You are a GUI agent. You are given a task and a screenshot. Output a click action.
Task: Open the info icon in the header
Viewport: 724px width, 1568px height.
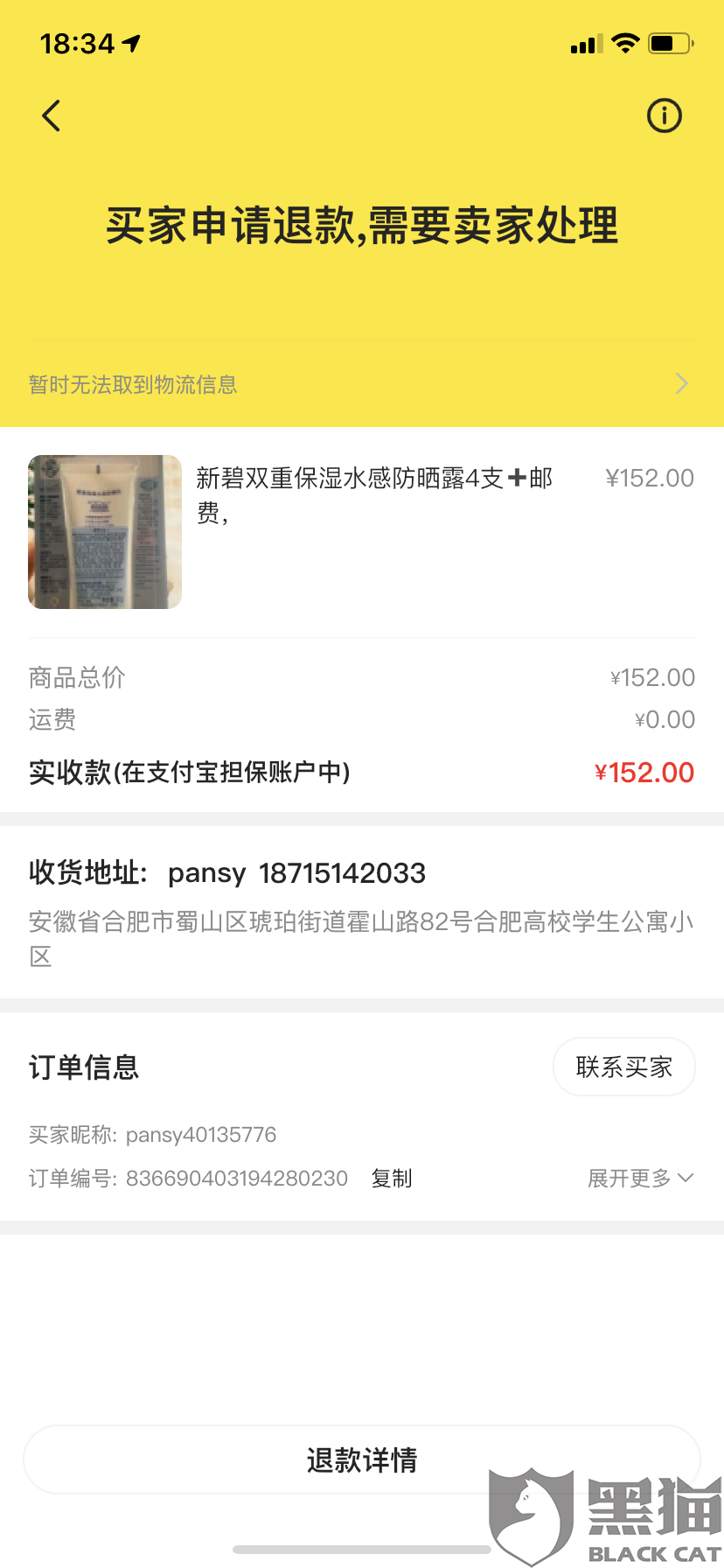click(x=664, y=115)
